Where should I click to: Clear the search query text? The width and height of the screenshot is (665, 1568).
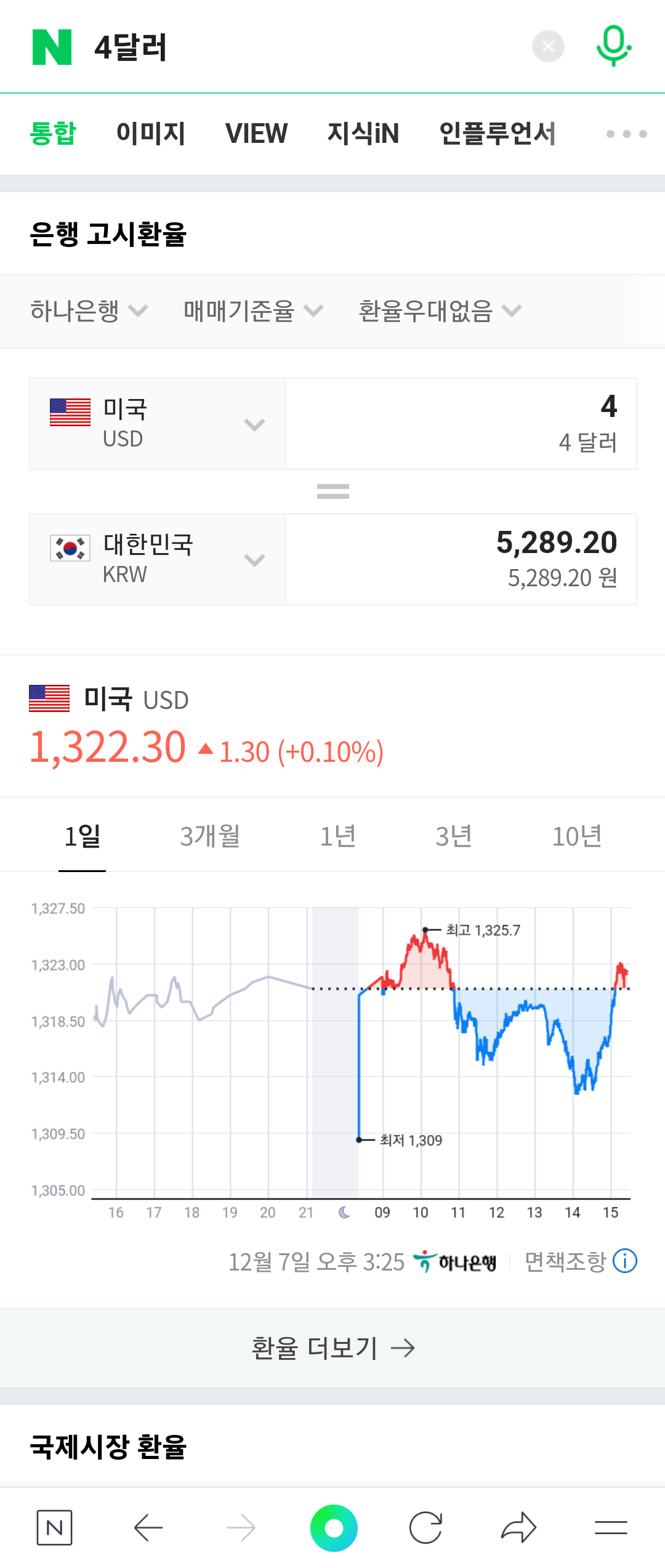[548, 47]
